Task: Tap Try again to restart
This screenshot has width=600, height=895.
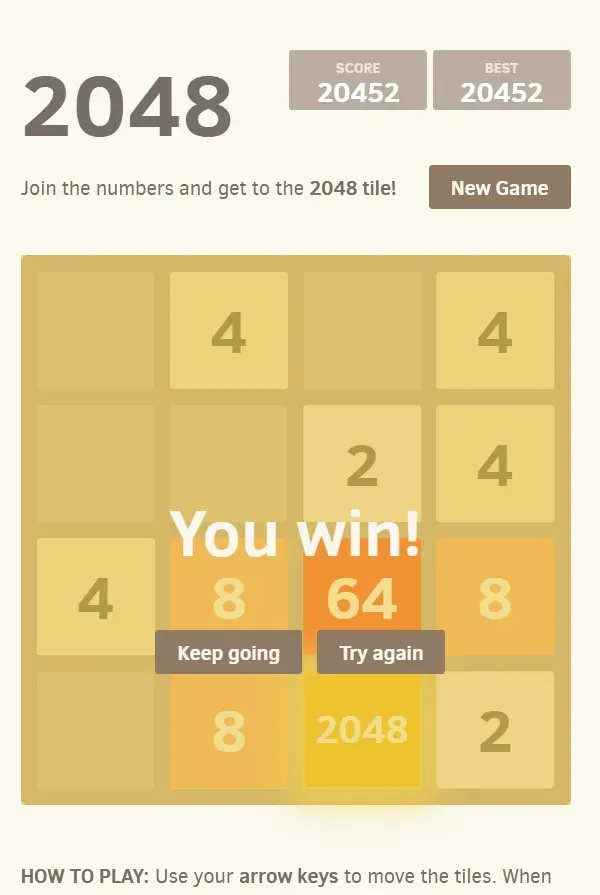Action: click(381, 653)
